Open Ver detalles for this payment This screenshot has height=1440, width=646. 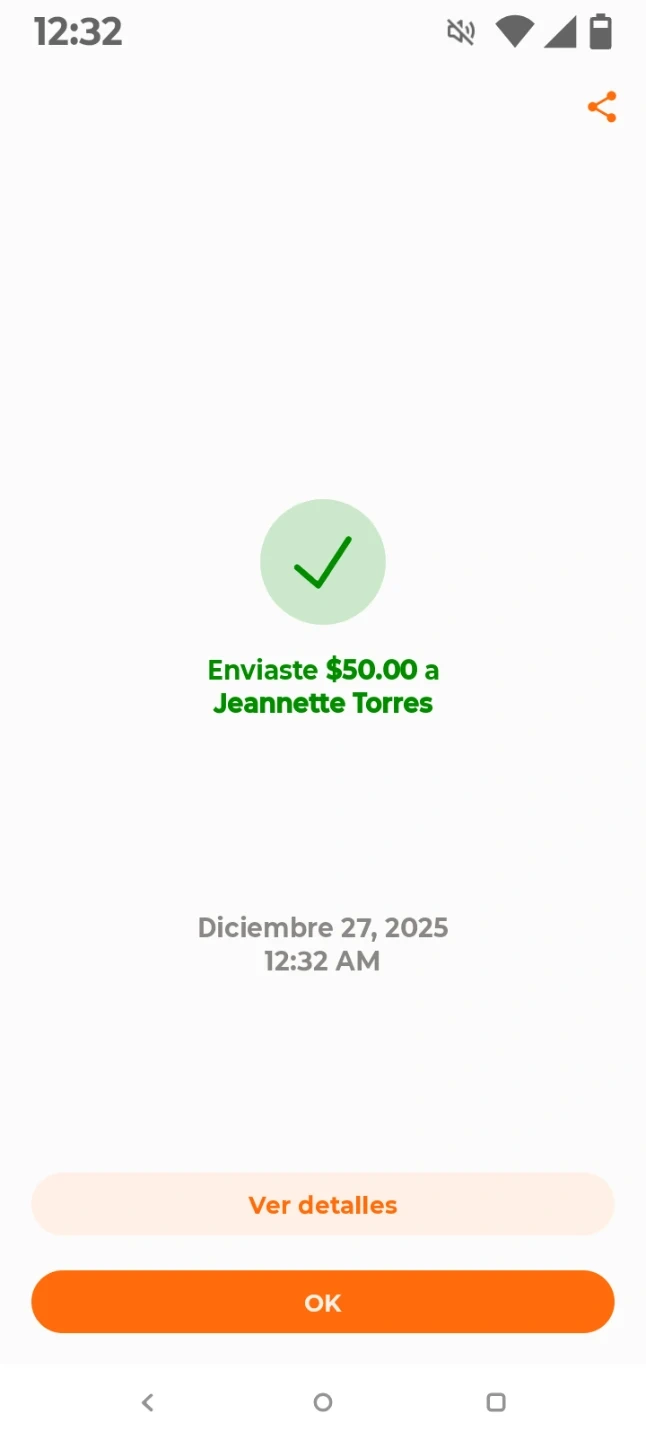[x=322, y=1205]
